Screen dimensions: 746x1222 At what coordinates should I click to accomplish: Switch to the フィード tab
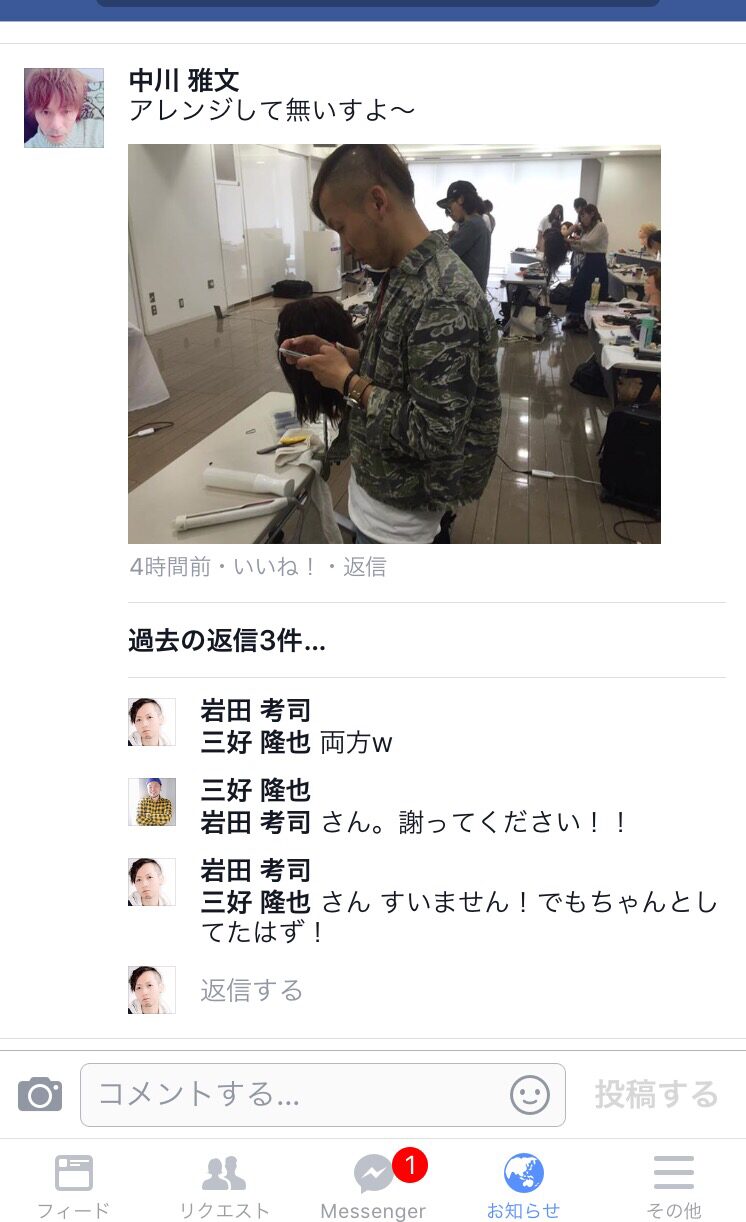74,1187
